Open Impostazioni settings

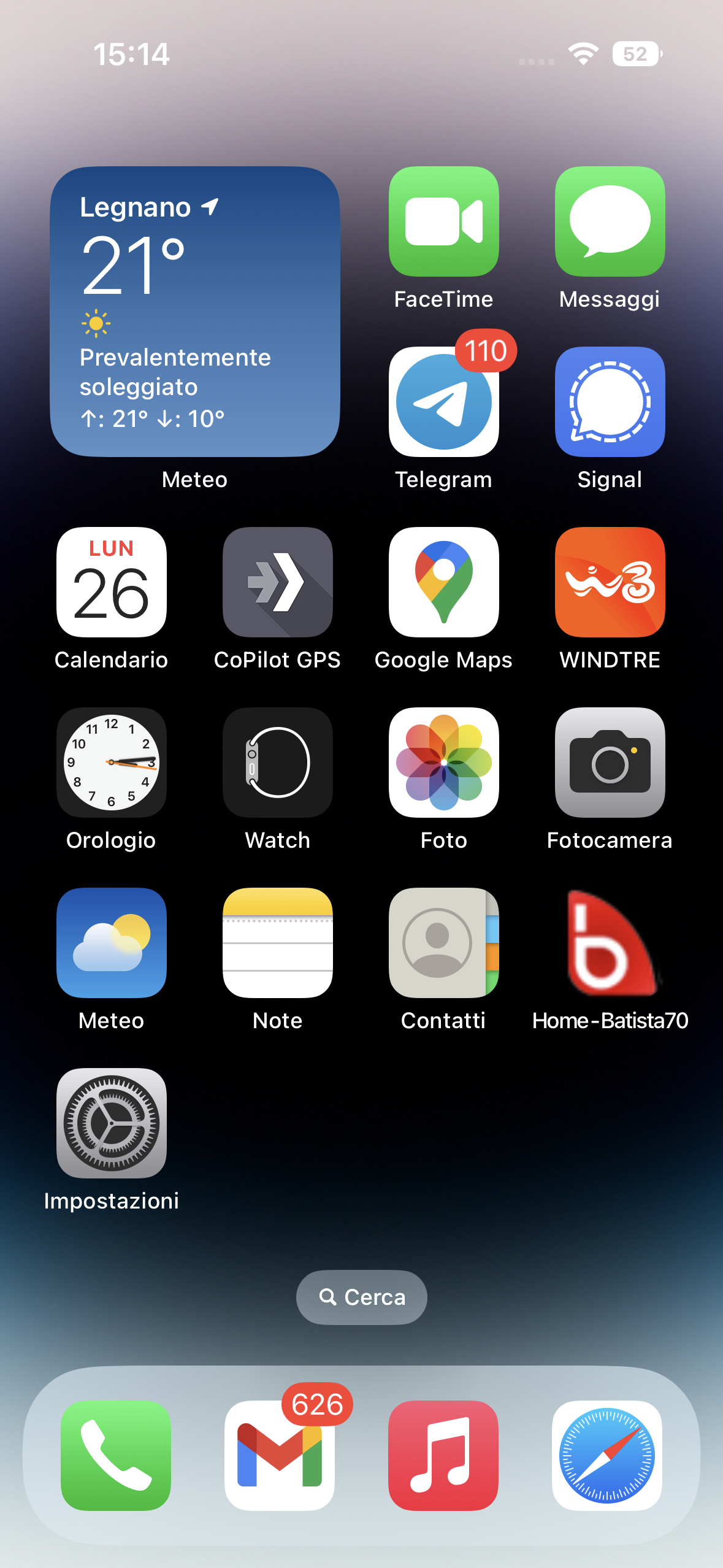pyautogui.click(x=112, y=1123)
